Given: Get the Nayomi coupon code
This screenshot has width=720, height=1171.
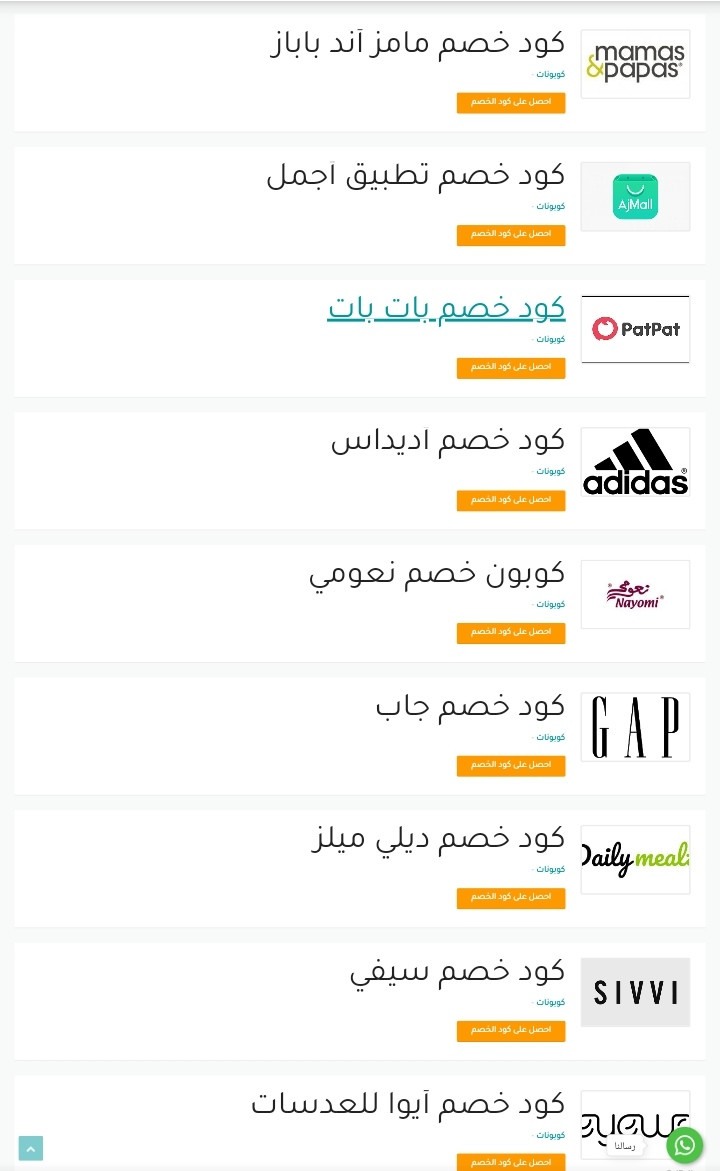Looking at the screenshot, I should pyautogui.click(x=511, y=633).
